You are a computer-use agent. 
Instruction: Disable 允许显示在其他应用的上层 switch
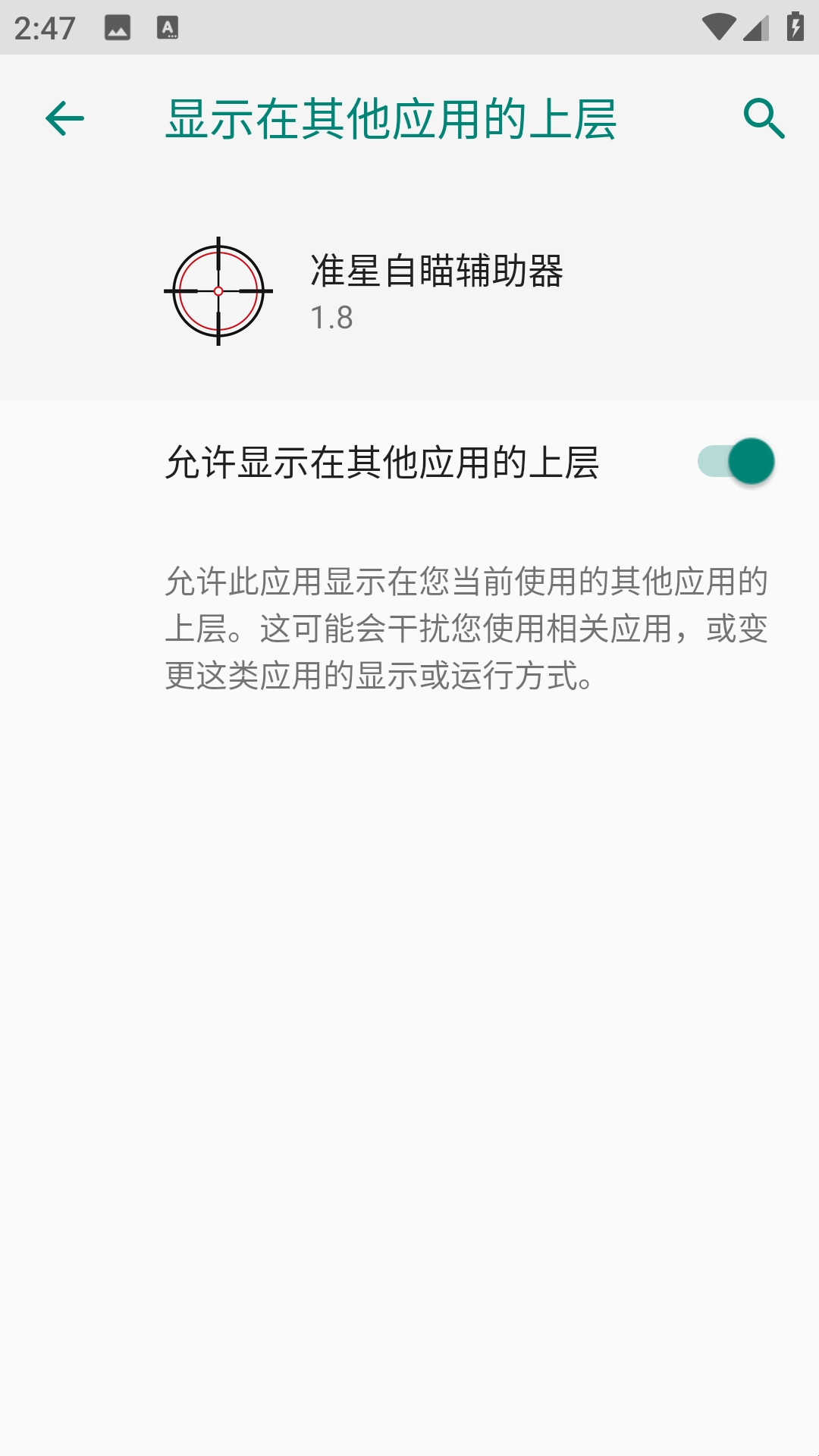coord(736,461)
